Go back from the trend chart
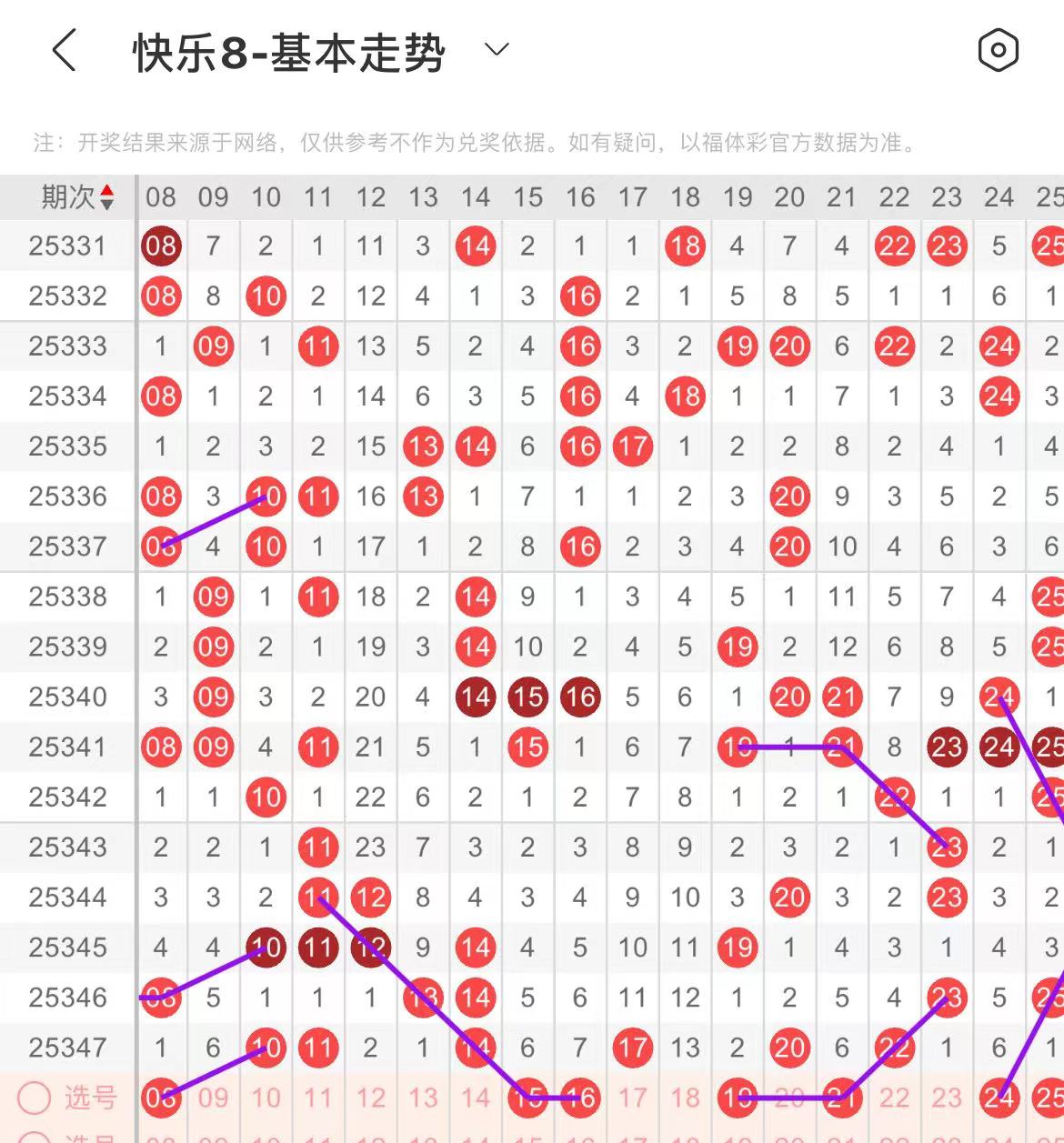Viewport: 1064px width, 1143px height. click(x=64, y=50)
